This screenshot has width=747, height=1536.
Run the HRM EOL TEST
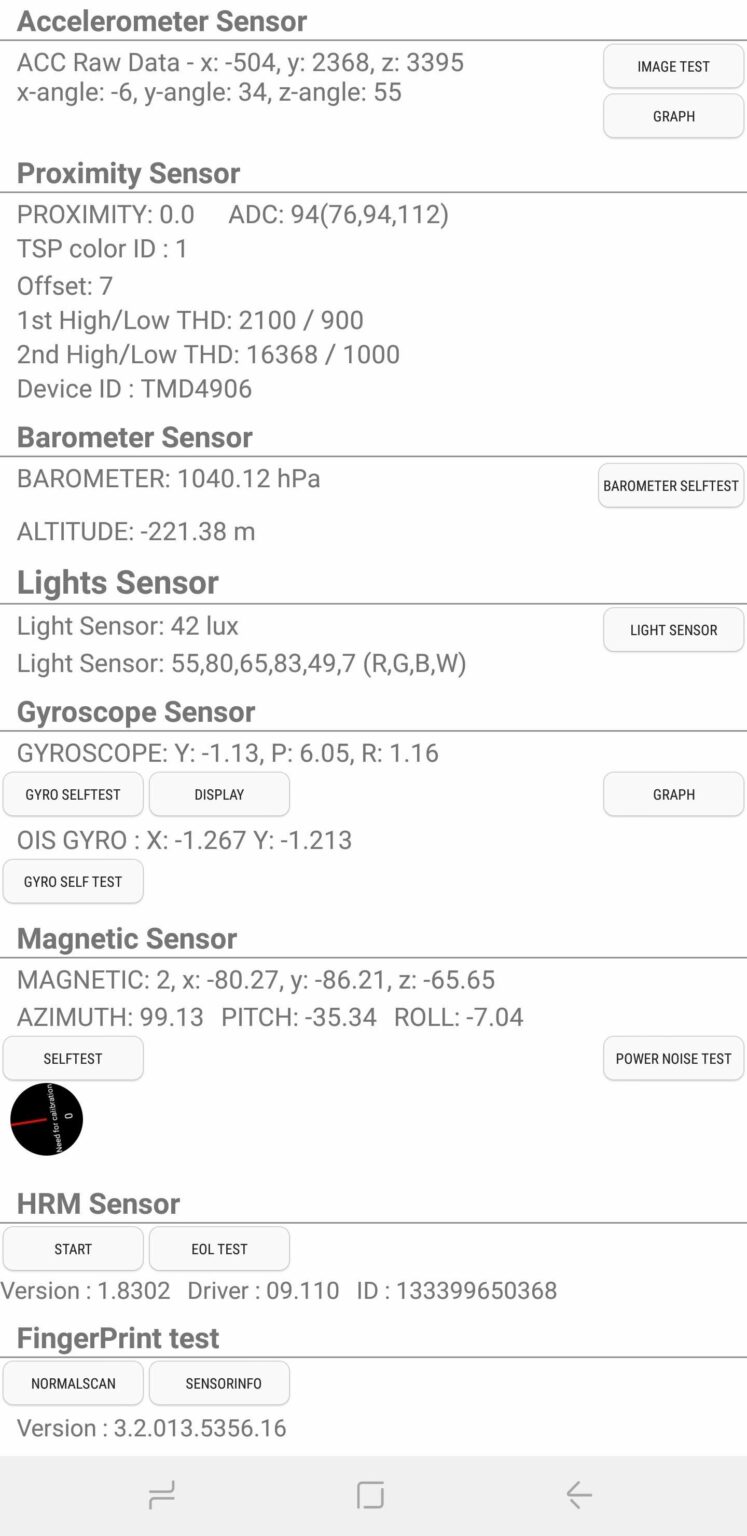pyautogui.click(x=219, y=1248)
